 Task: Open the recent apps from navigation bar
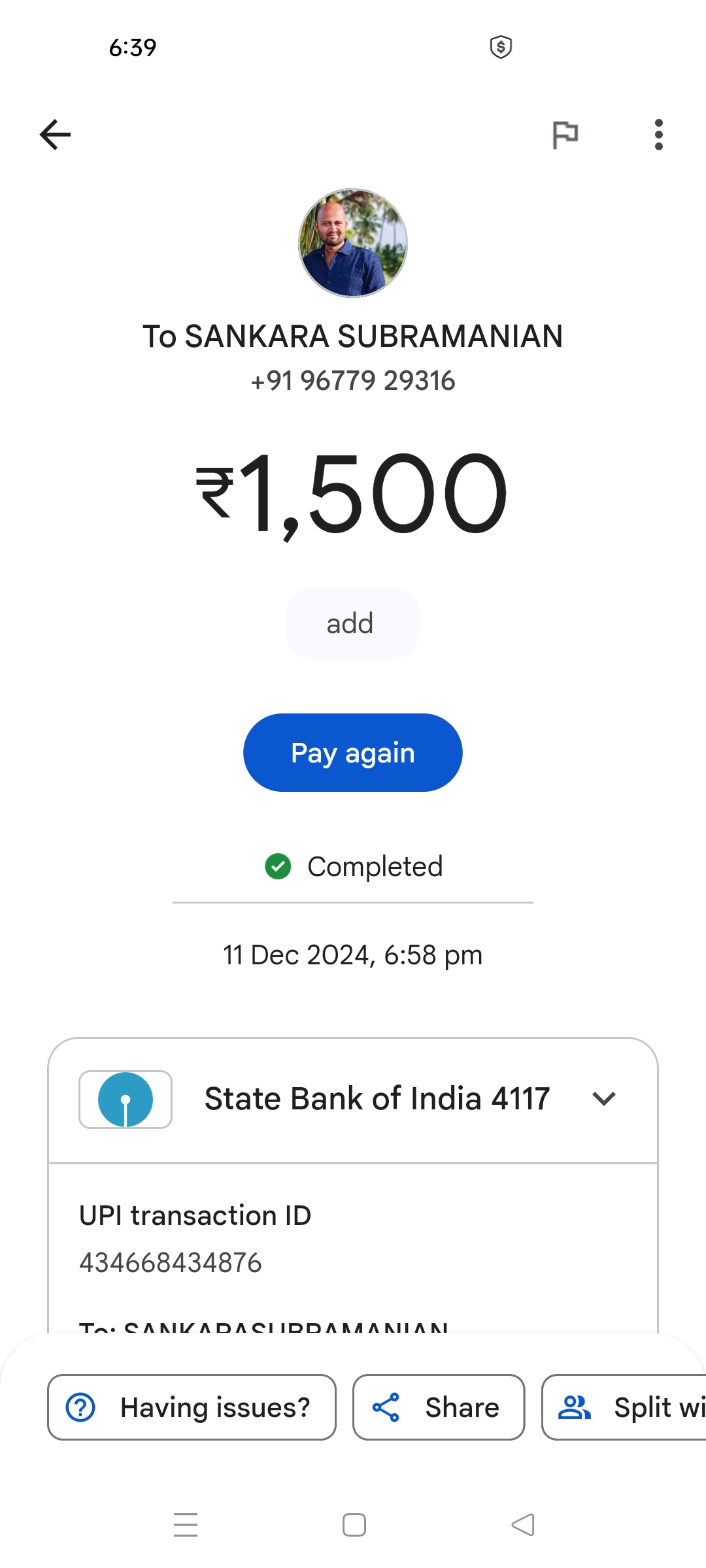pyautogui.click(x=186, y=1525)
